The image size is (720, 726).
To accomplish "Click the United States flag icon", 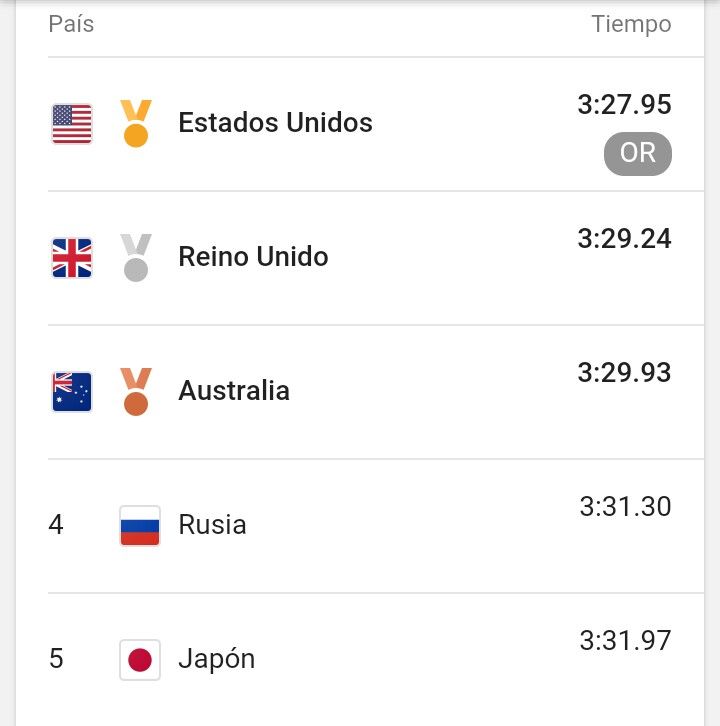I will (x=70, y=122).
